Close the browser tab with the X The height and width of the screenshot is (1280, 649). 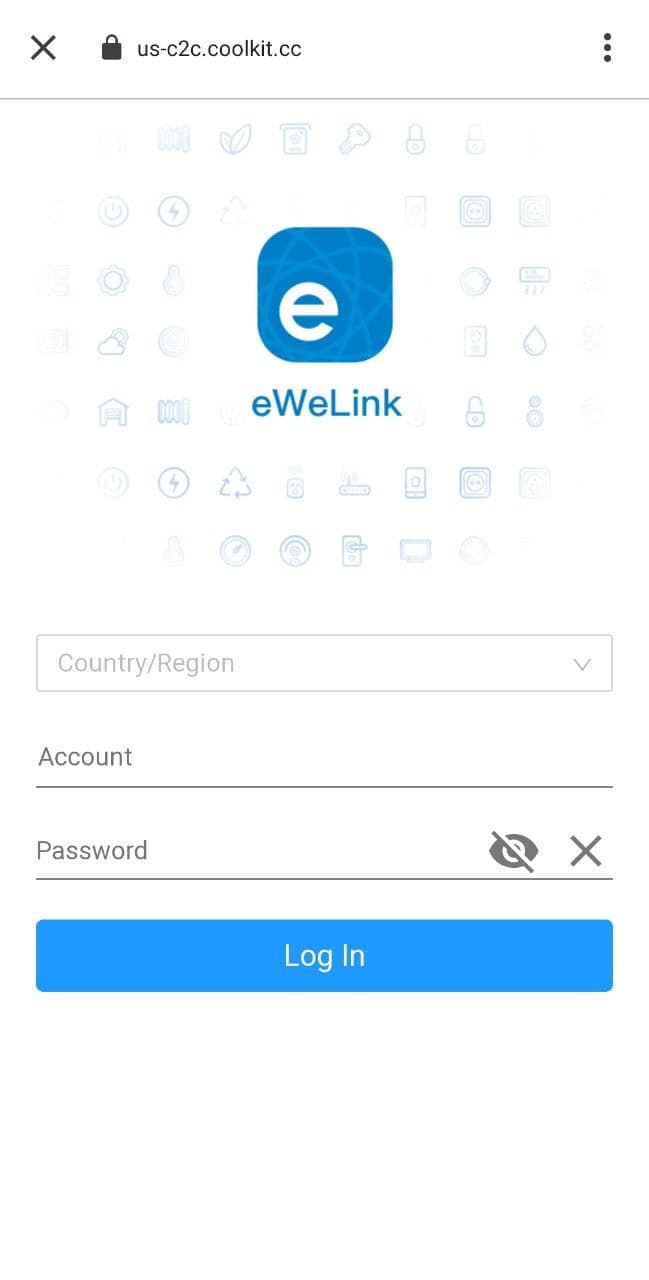click(43, 47)
